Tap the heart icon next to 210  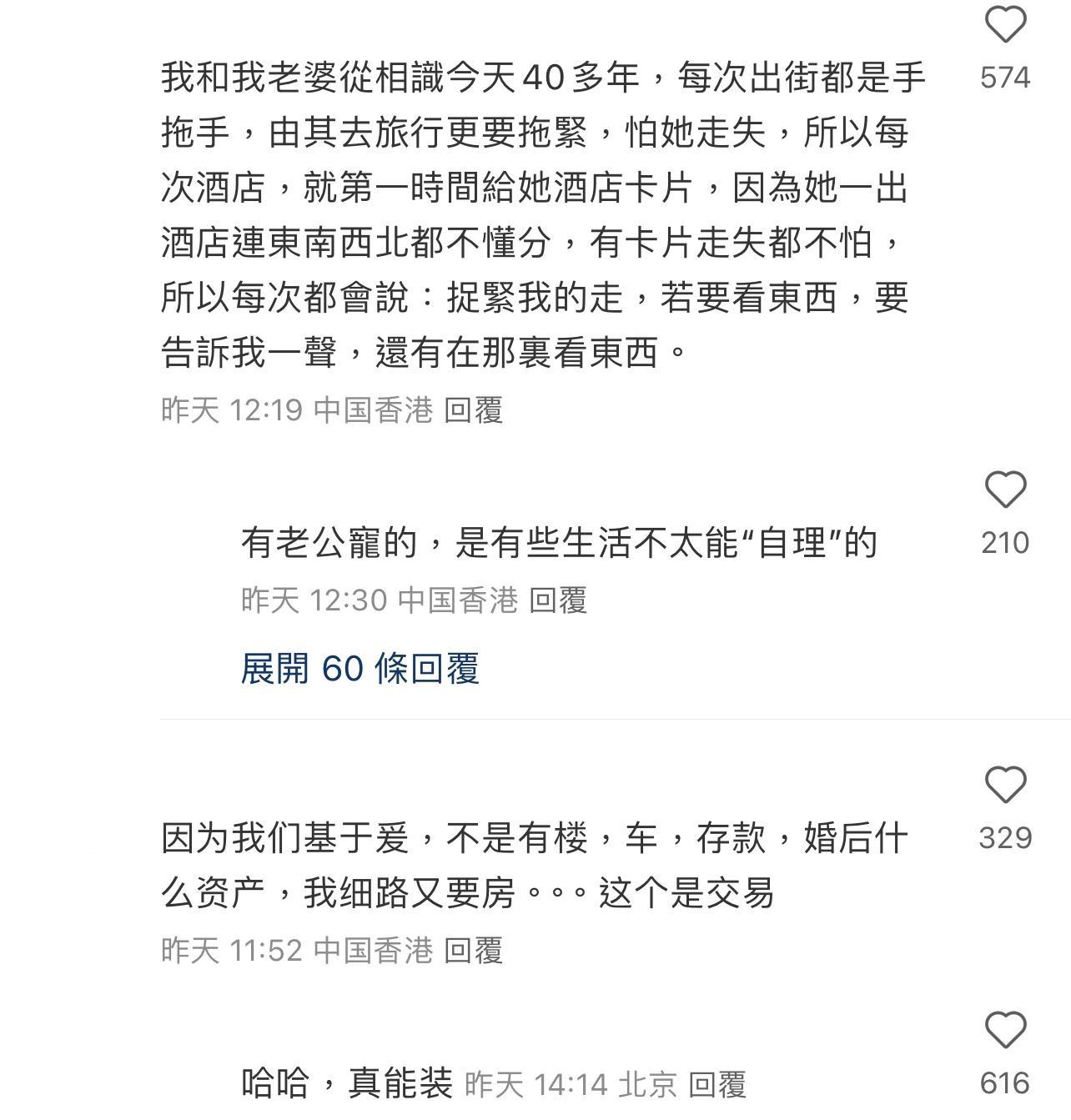[1004, 488]
